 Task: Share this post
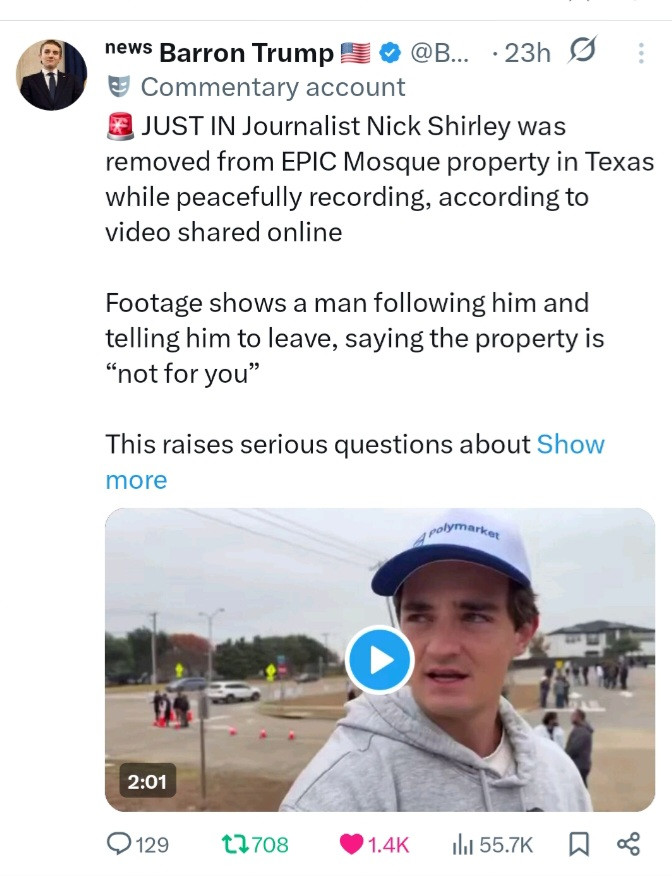tap(628, 845)
